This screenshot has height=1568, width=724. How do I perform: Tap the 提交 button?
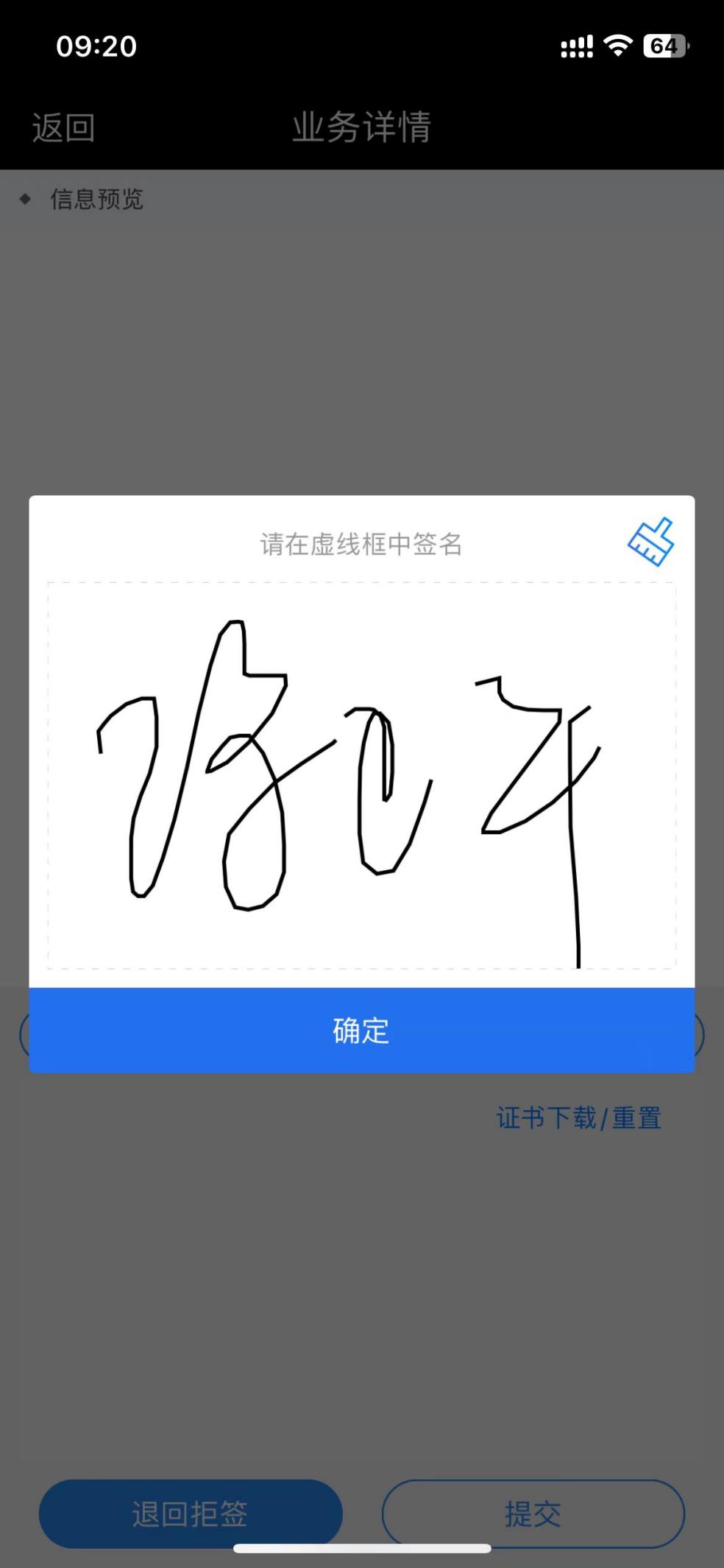pyautogui.click(x=533, y=1514)
